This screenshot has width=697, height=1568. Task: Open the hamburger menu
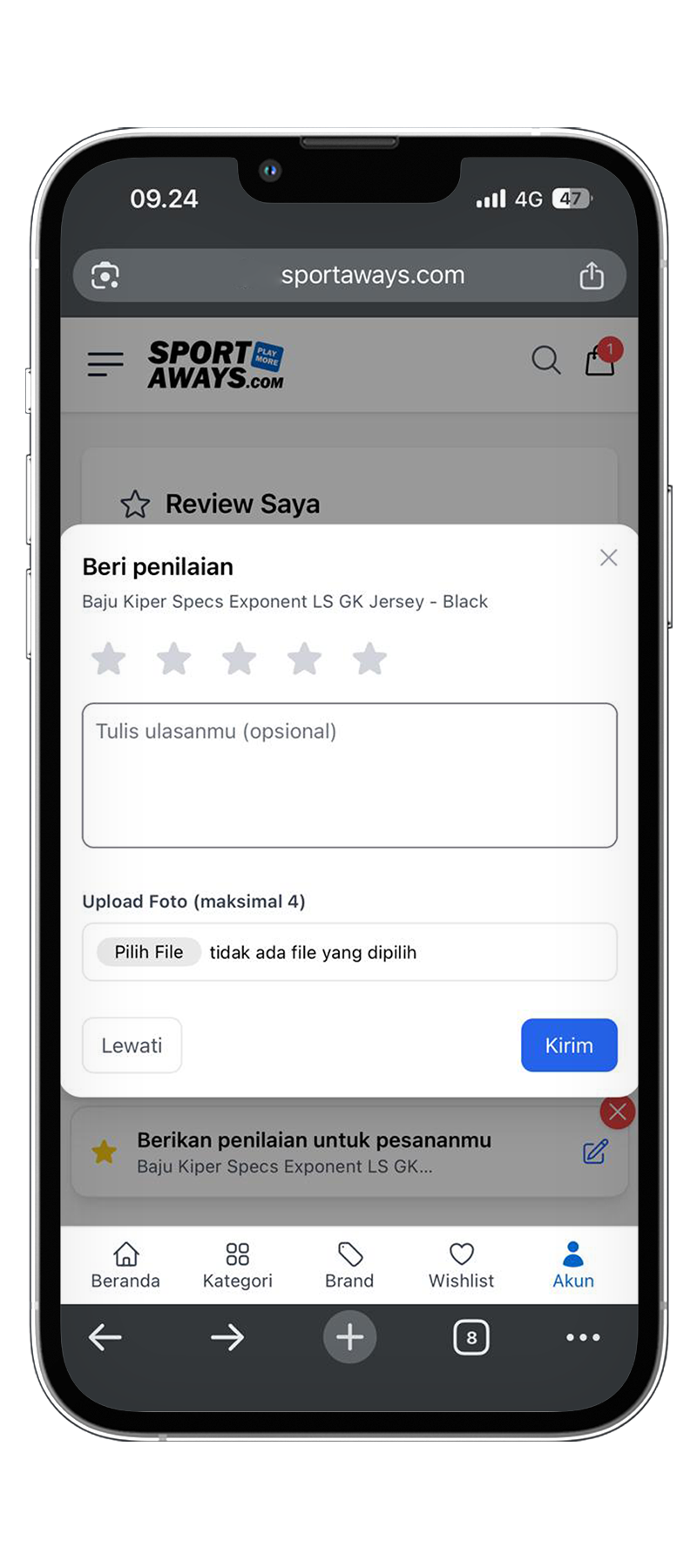105,363
